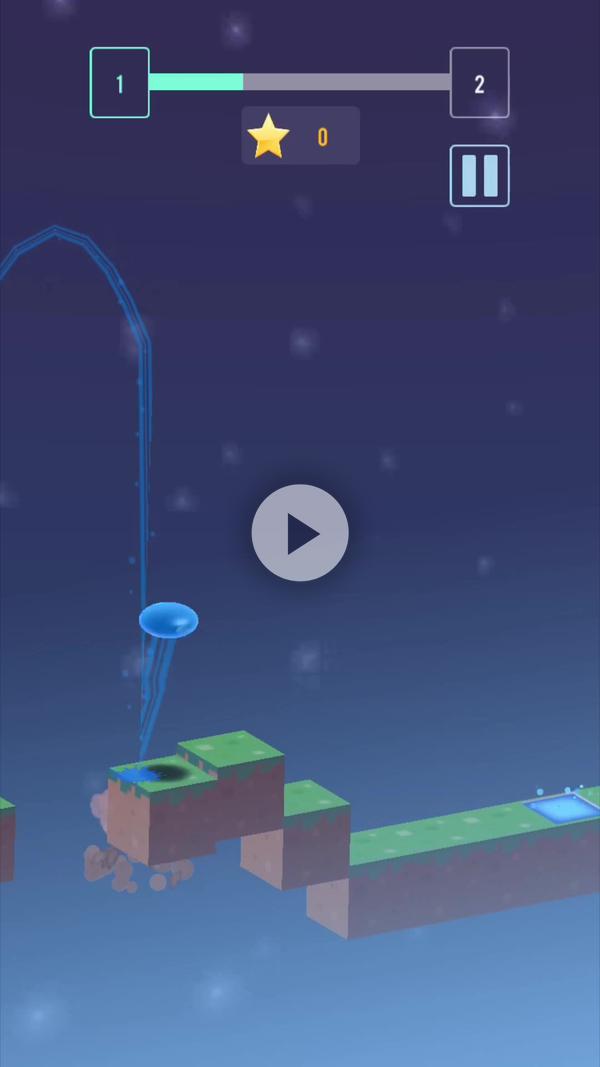Pause the game with the pause icon
Viewport: 600px width, 1067px height.
479,176
